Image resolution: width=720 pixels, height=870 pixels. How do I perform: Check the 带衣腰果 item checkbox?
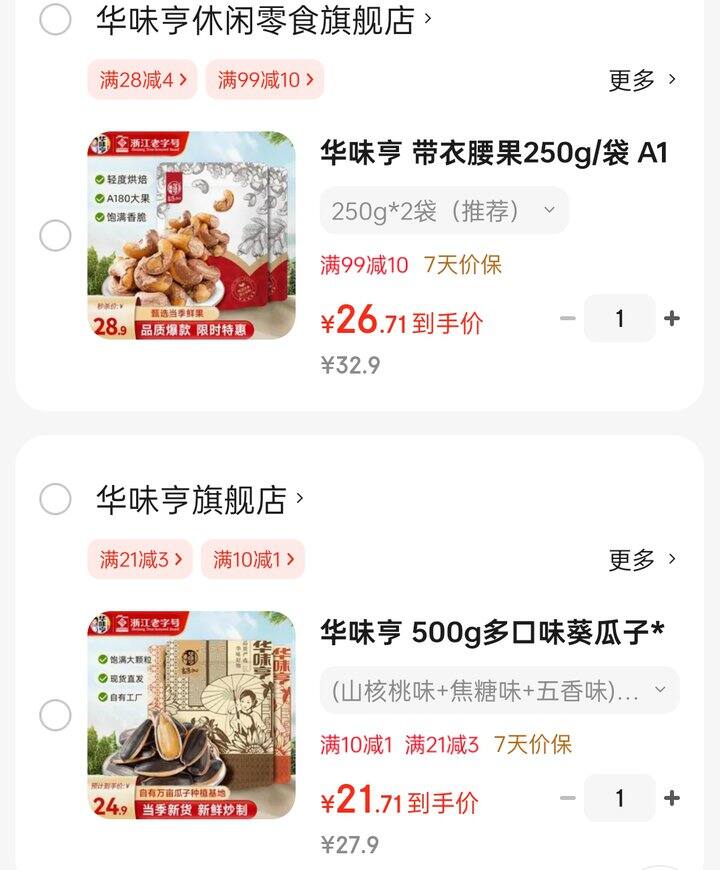tap(55, 236)
